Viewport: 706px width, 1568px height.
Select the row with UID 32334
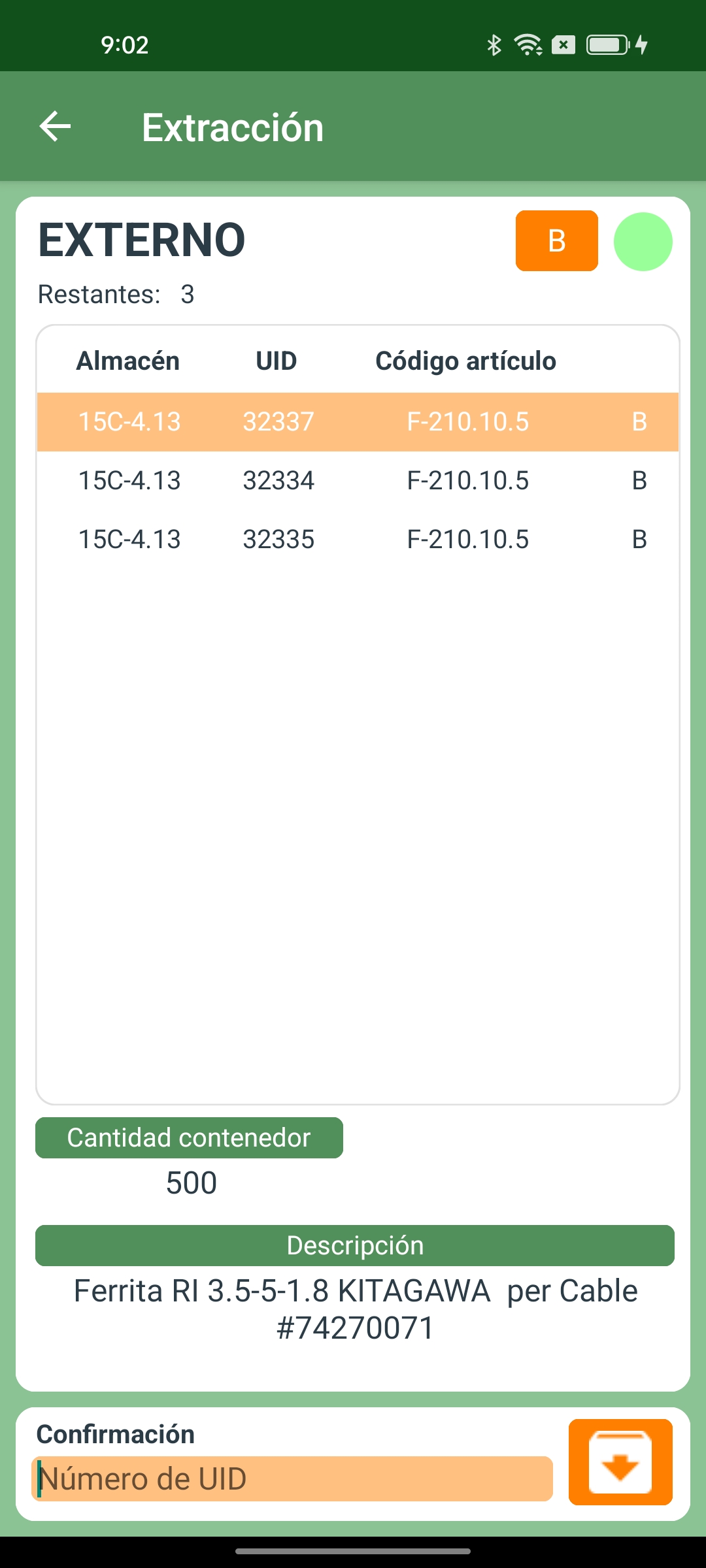point(357,480)
